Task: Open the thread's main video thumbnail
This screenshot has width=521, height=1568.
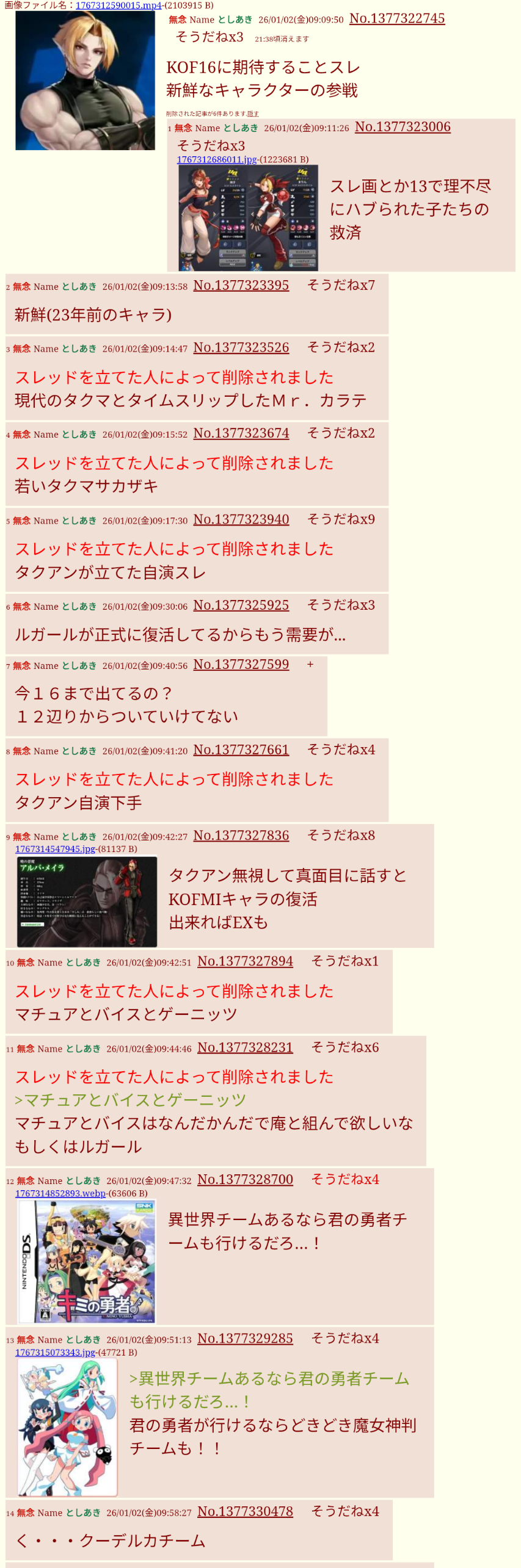Action: coord(85,81)
